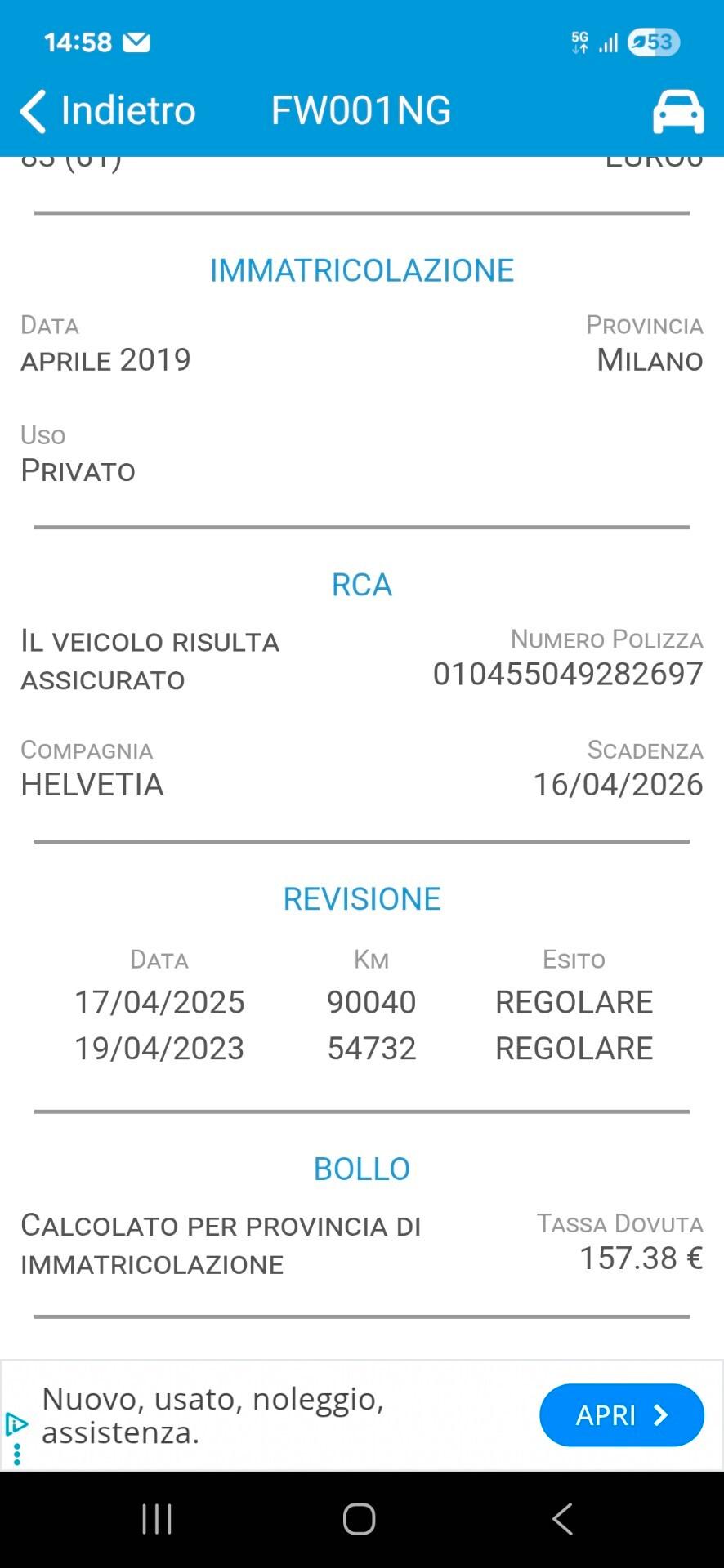This screenshot has height=1568, width=724.
Task: Open the car details via the car icon
Action: 677,110
